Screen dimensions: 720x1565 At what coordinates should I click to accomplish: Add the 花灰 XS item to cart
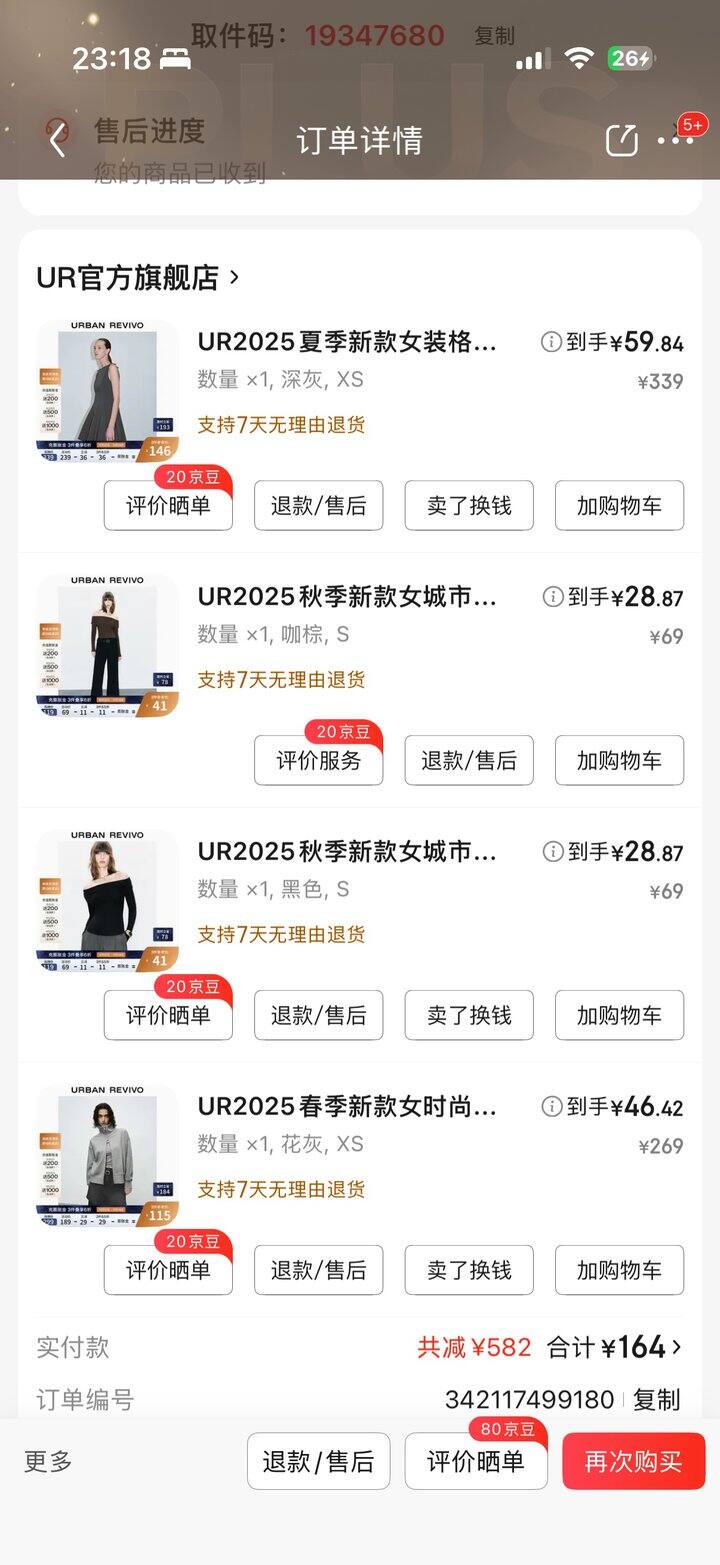click(619, 1271)
